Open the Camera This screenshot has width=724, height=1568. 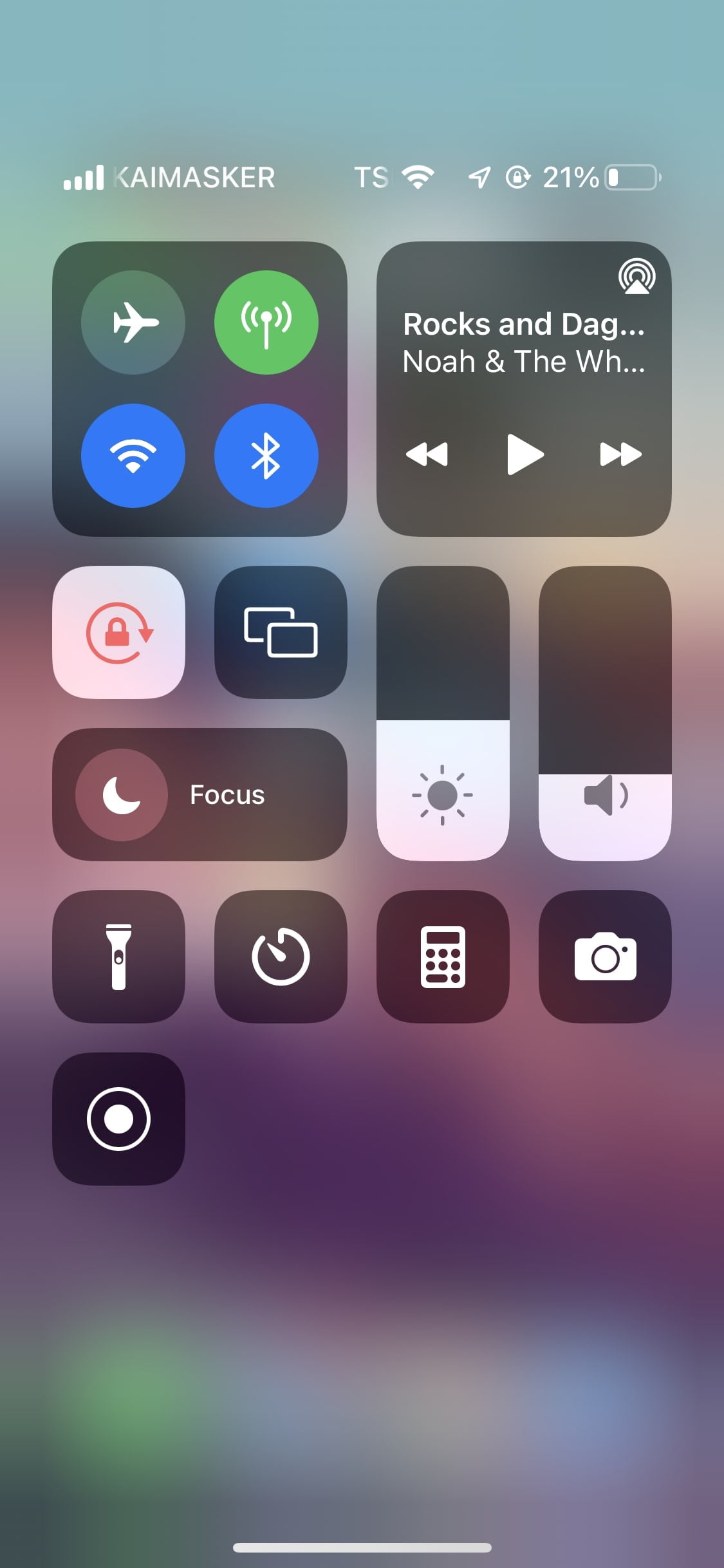click(605, 957)
